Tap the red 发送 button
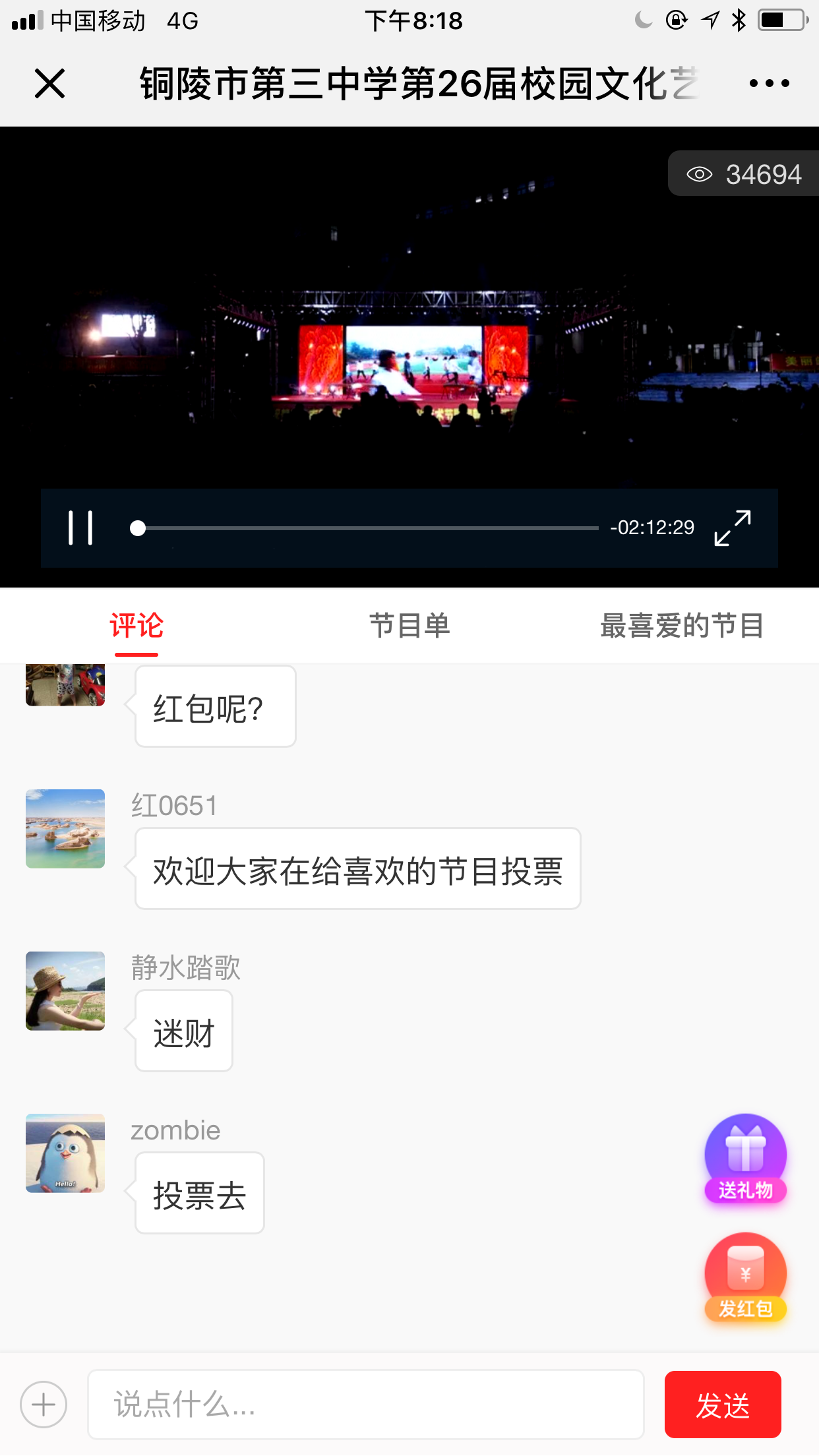This screenshot has width=819, height=1456. [723, 1405]
